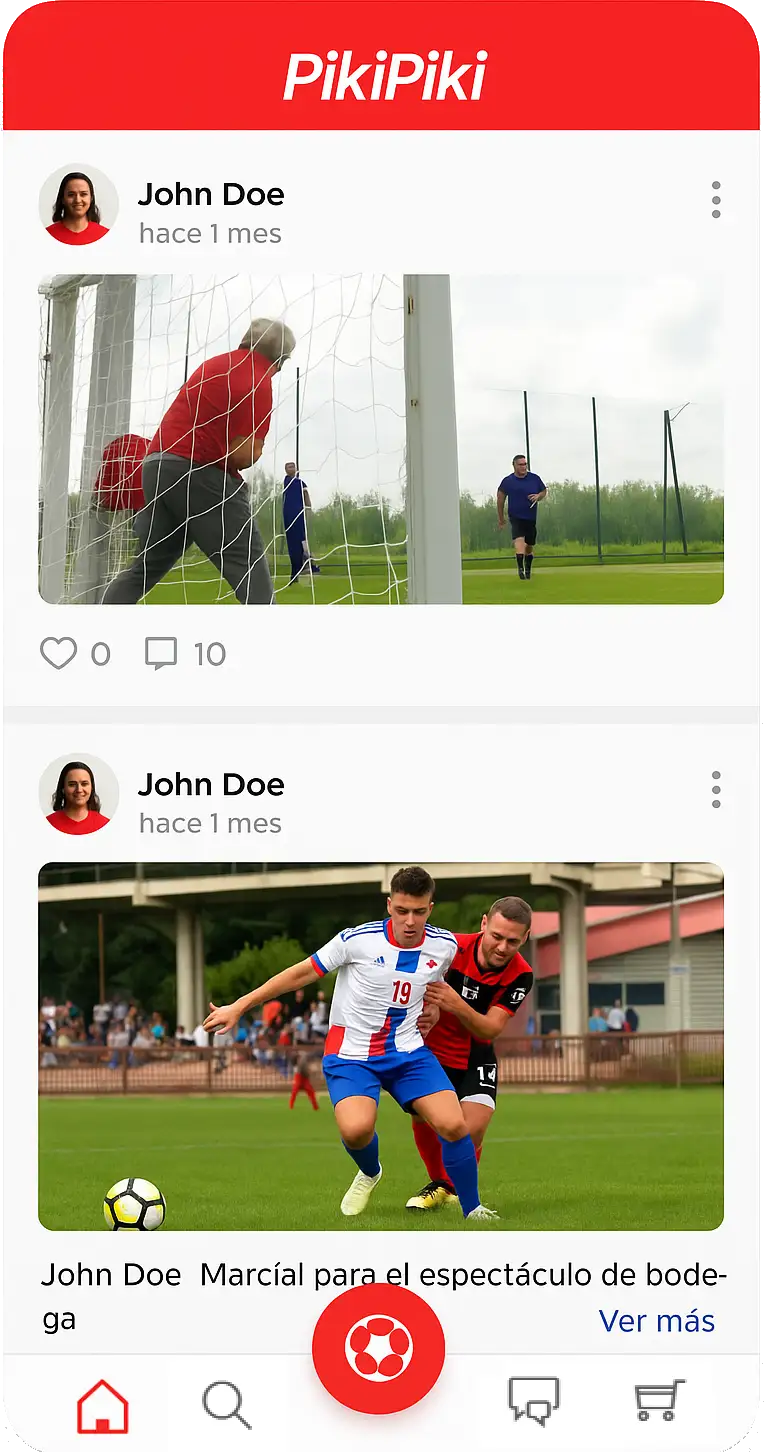The image size is (764, 1452).
Task: Open John Doe's profile from the first post
Action: point(211,194)
